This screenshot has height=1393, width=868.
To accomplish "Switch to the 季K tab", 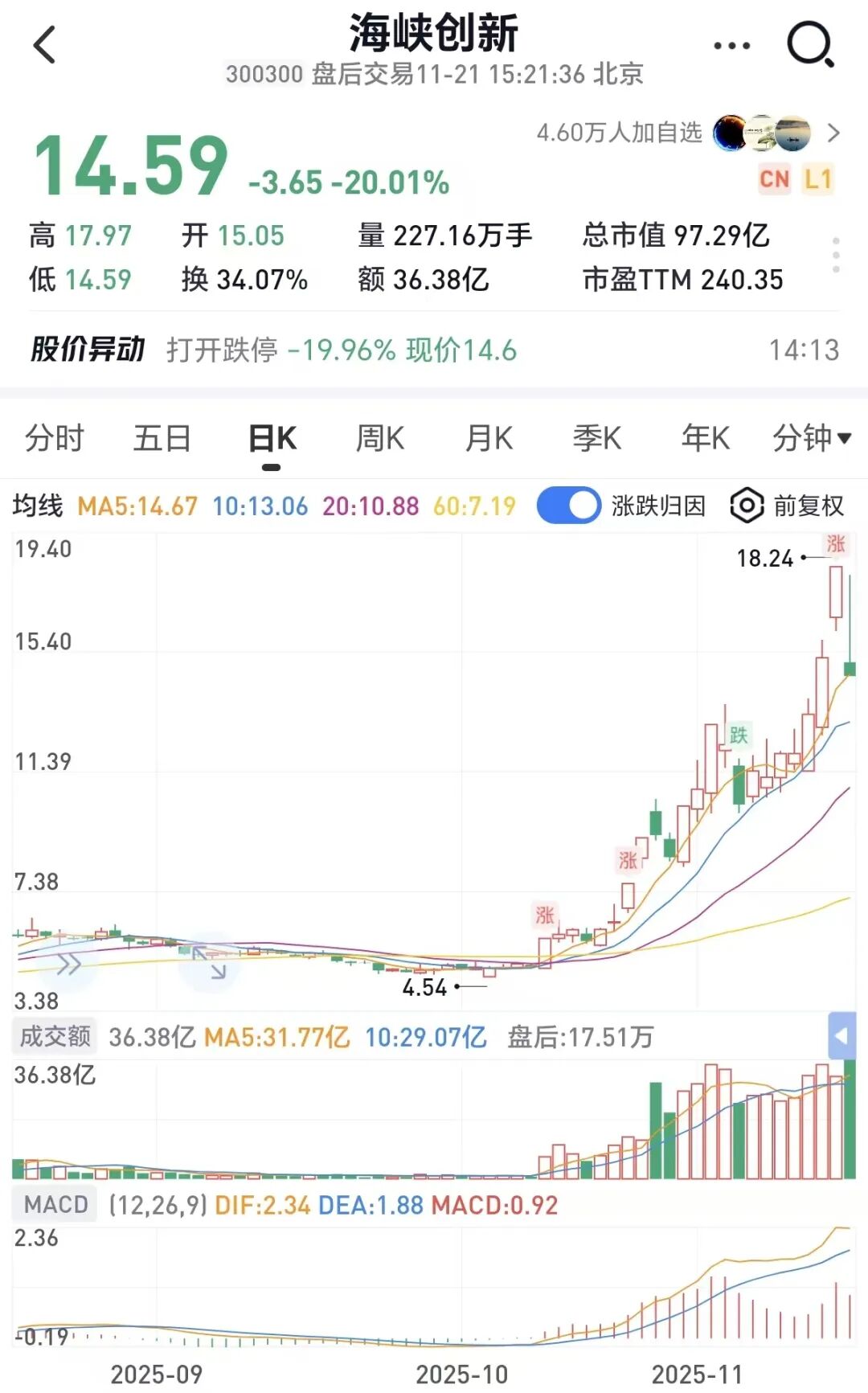I will point(596,439).
